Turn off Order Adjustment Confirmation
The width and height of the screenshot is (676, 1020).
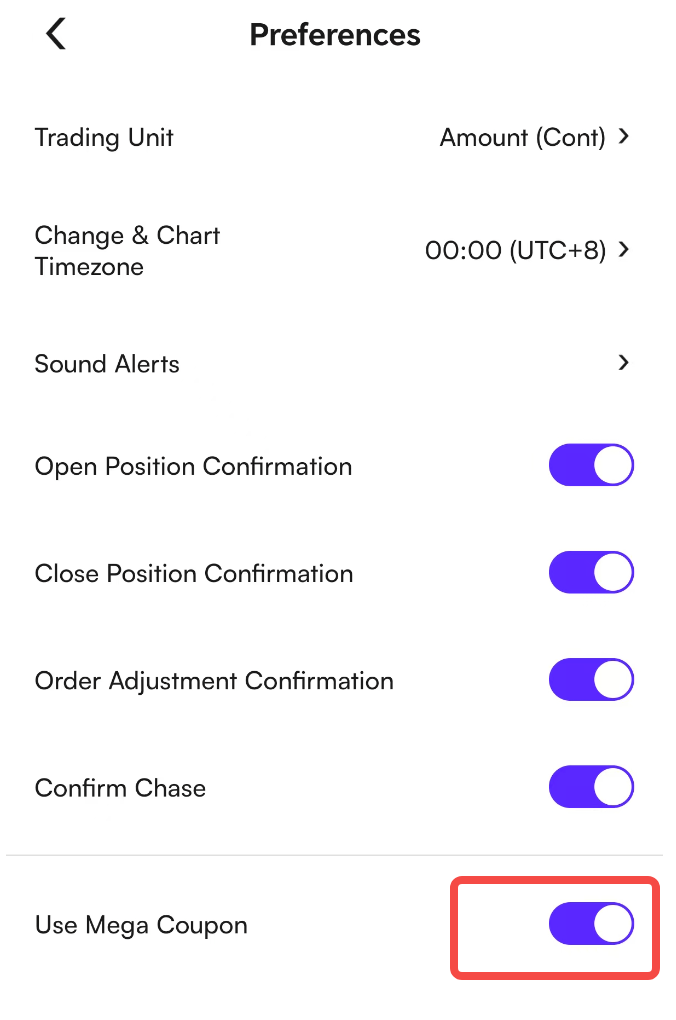coord(591,680)
